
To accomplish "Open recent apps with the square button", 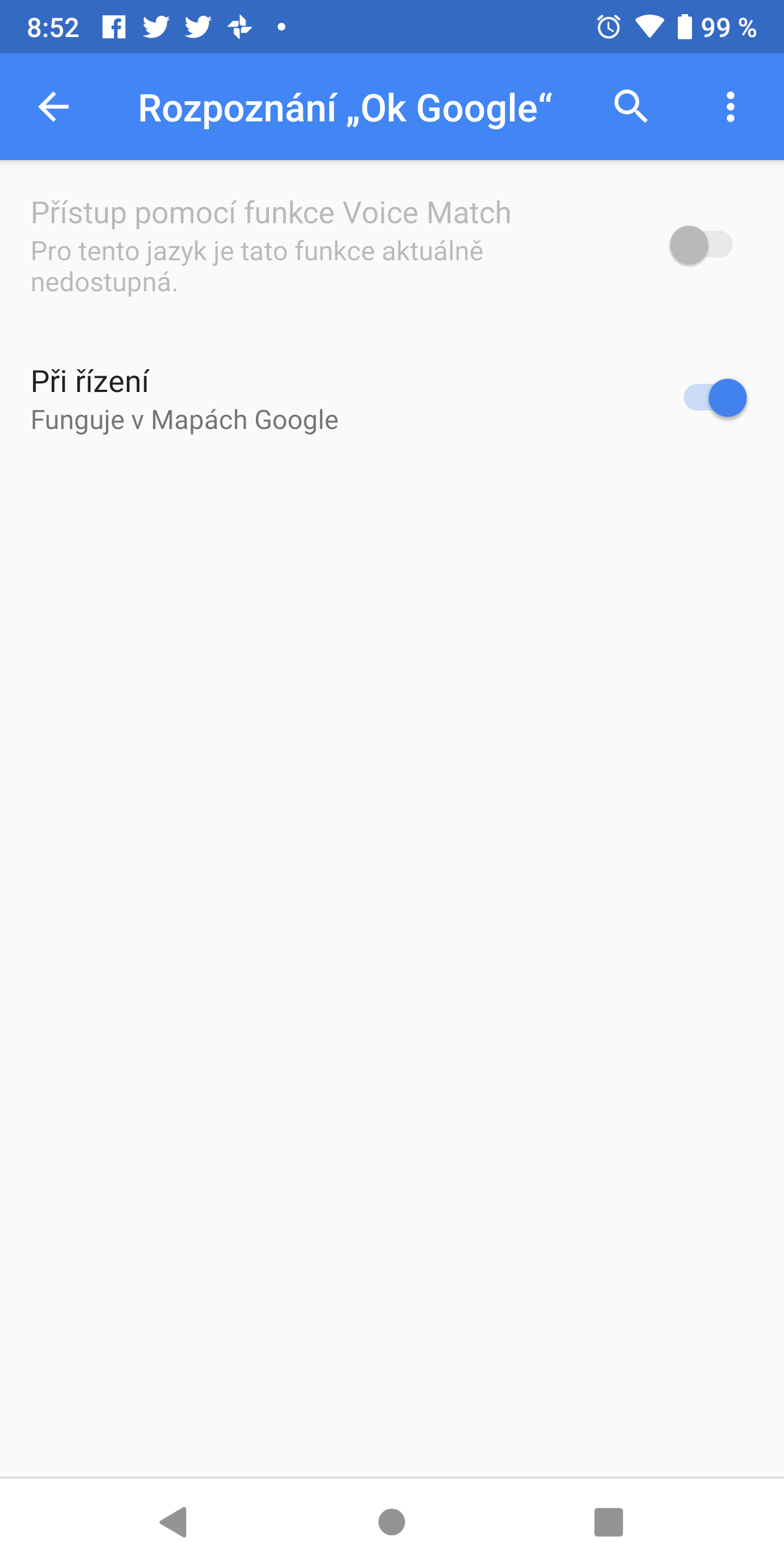I will (x=608, y=1522).
